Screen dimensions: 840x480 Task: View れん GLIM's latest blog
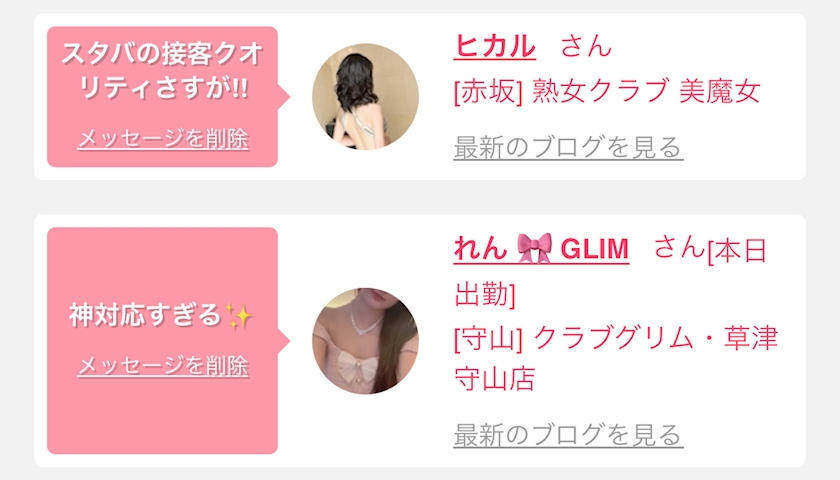[567, 435]
